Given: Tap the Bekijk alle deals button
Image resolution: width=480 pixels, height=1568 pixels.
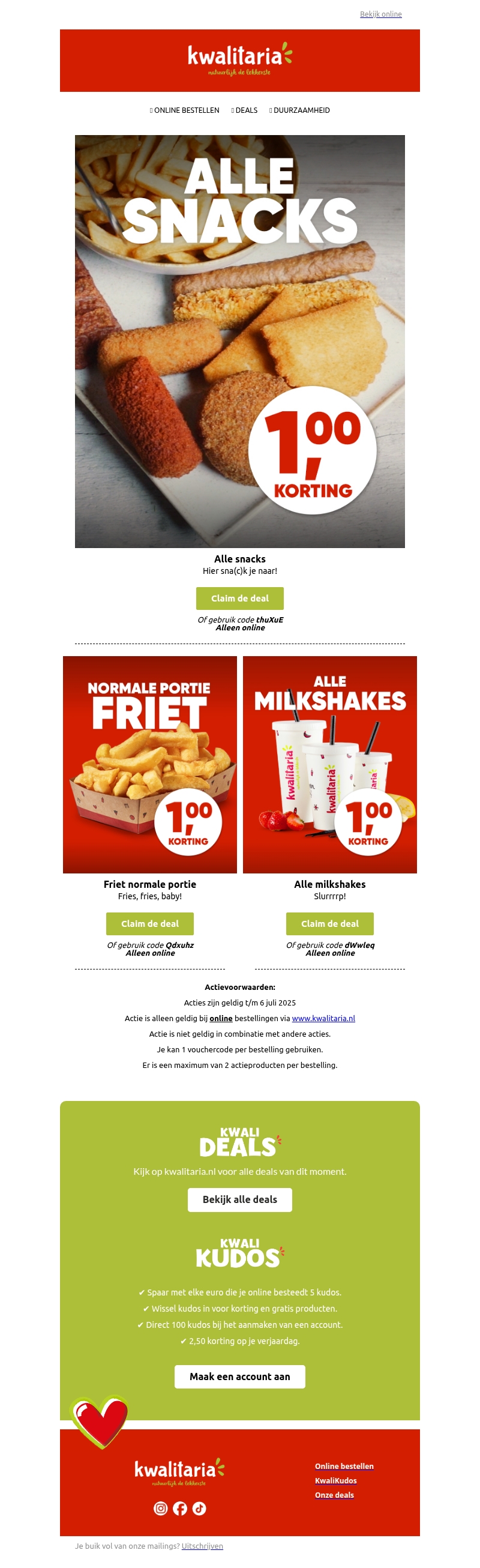Looking at the screenshot, I should (239, 1199).
